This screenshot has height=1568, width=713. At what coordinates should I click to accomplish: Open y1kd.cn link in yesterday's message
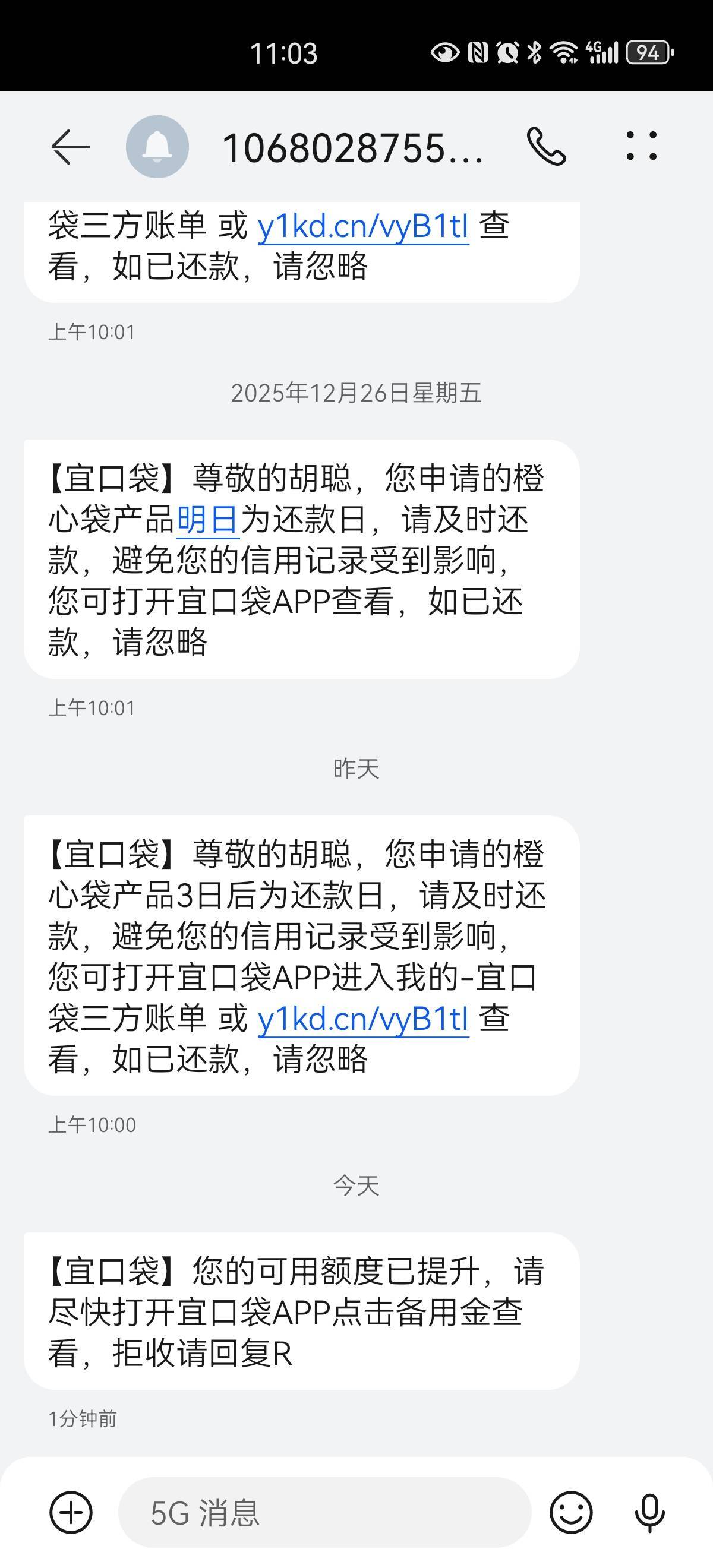pyautogui.click(x=364, y=1019)
